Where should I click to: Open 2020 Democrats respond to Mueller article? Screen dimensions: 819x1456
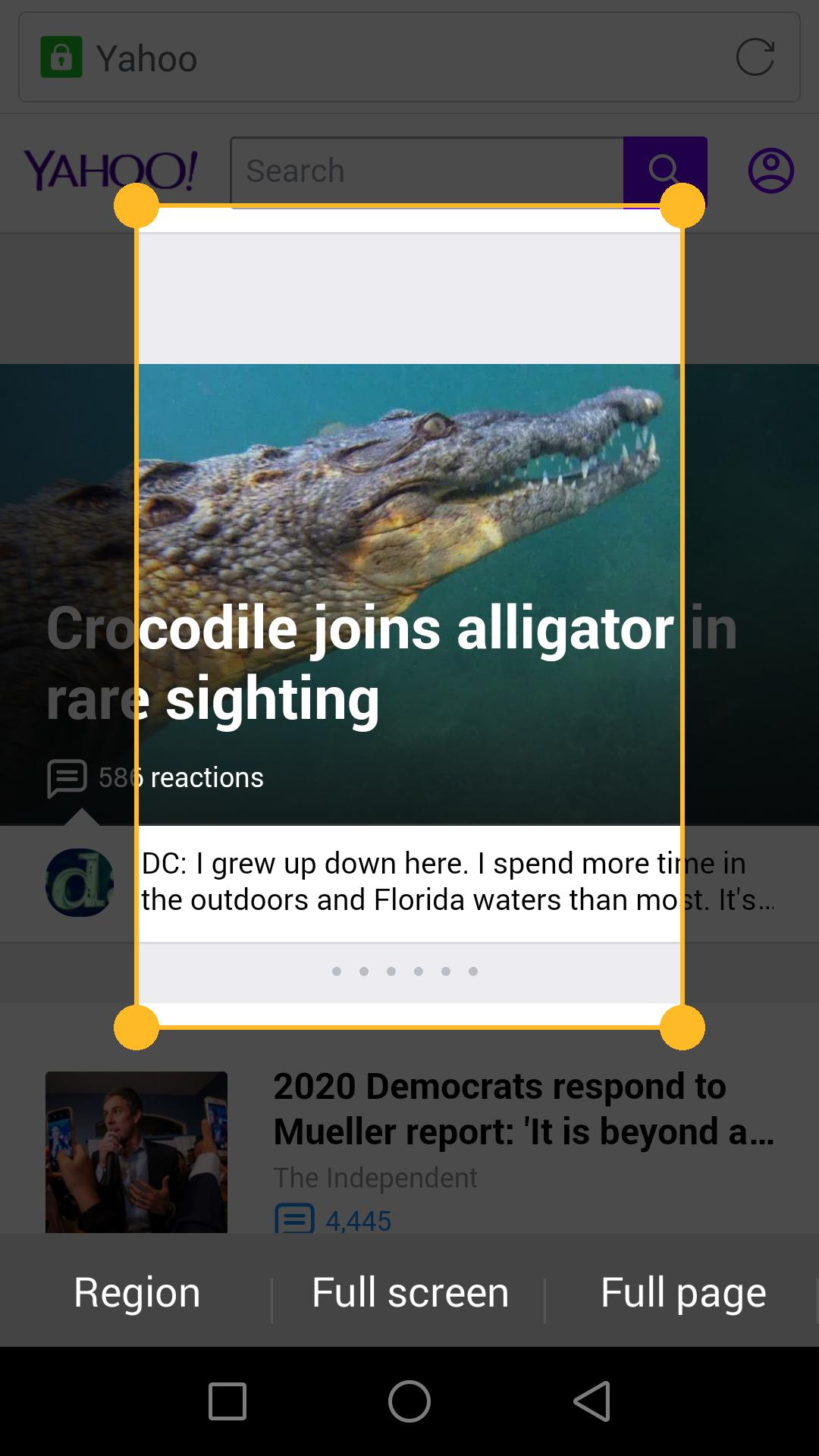point(523,1109)
